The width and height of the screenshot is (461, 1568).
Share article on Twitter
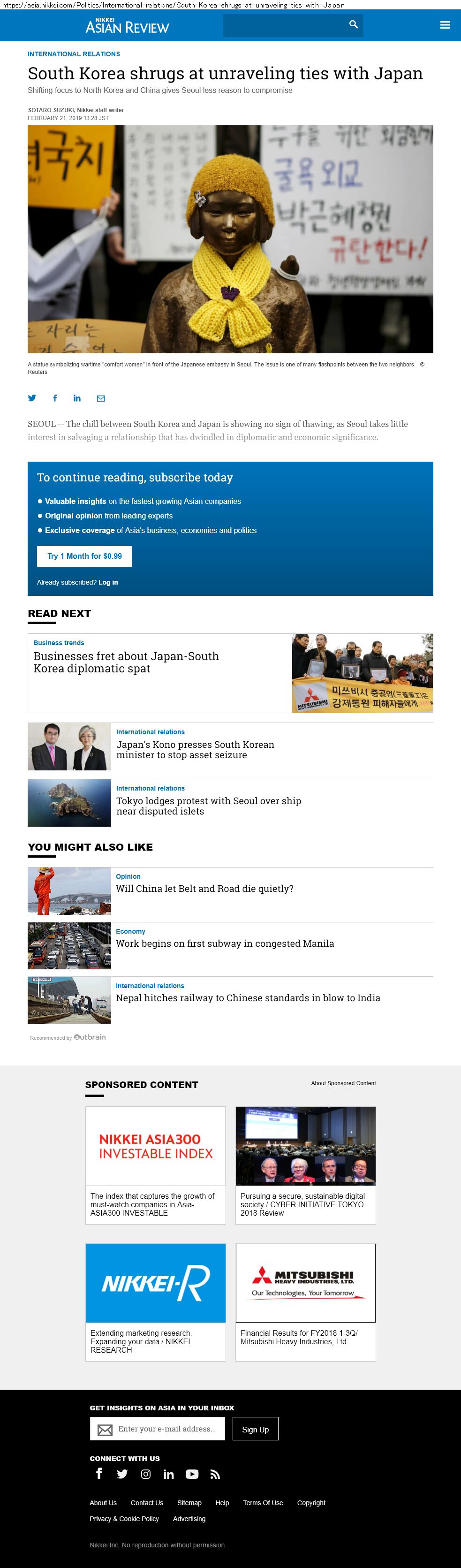[x=32, y=398]
